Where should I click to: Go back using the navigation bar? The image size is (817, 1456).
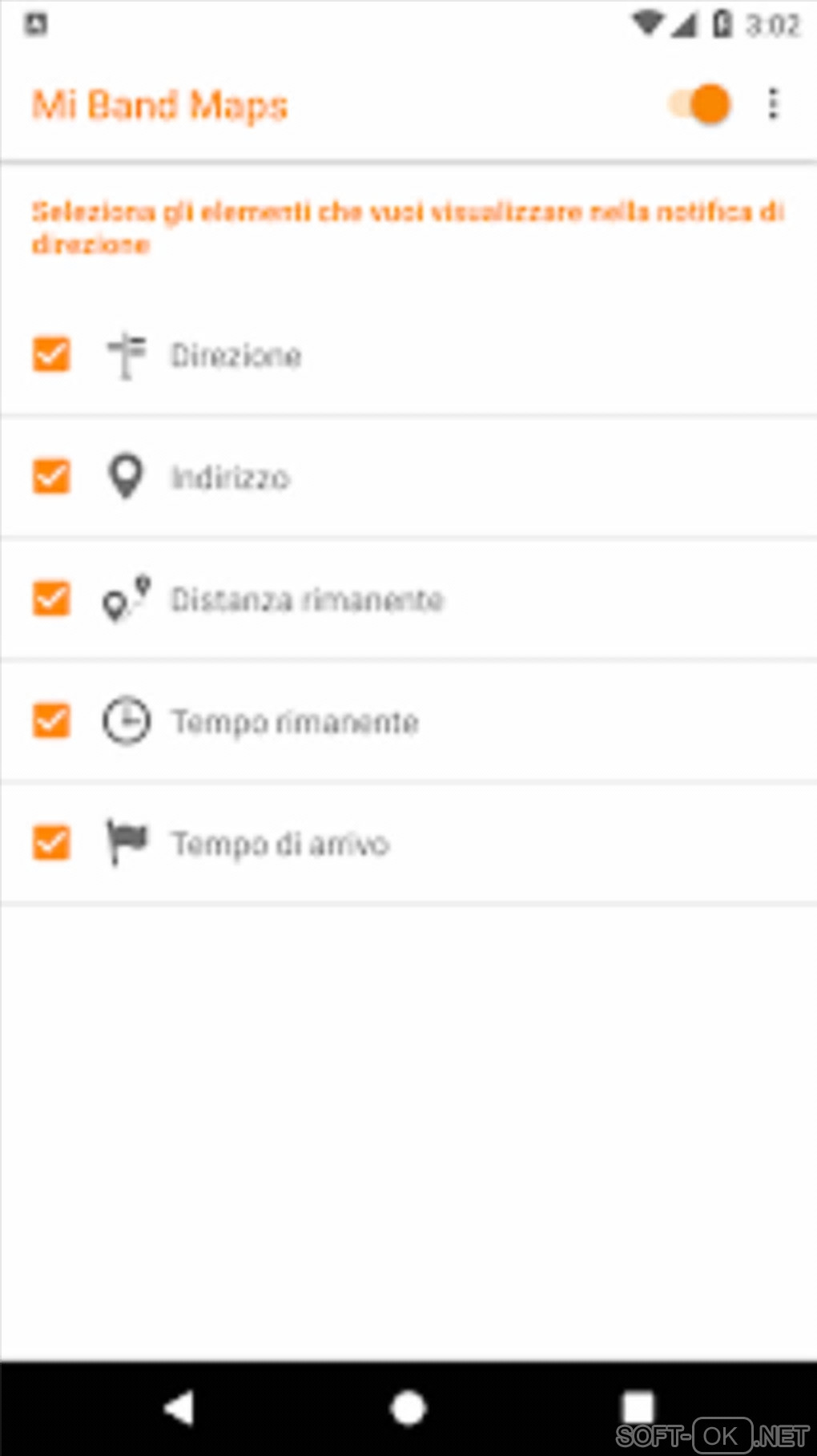click(x=179, y=1408)
